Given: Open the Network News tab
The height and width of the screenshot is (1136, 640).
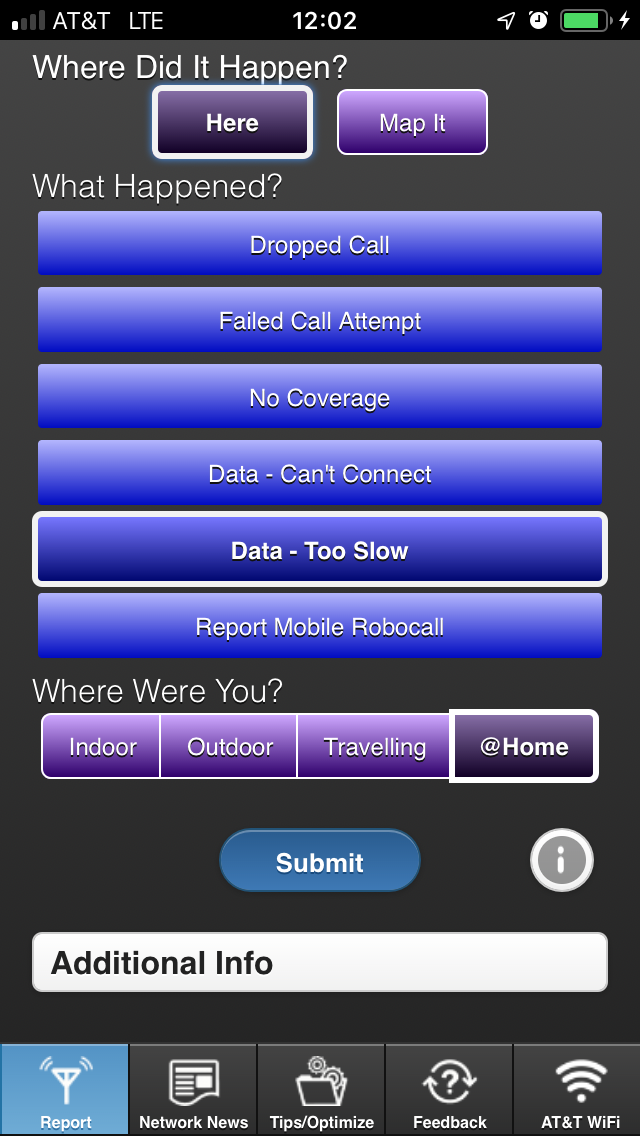Looking at the screenshot, I should pos(193,1090).
